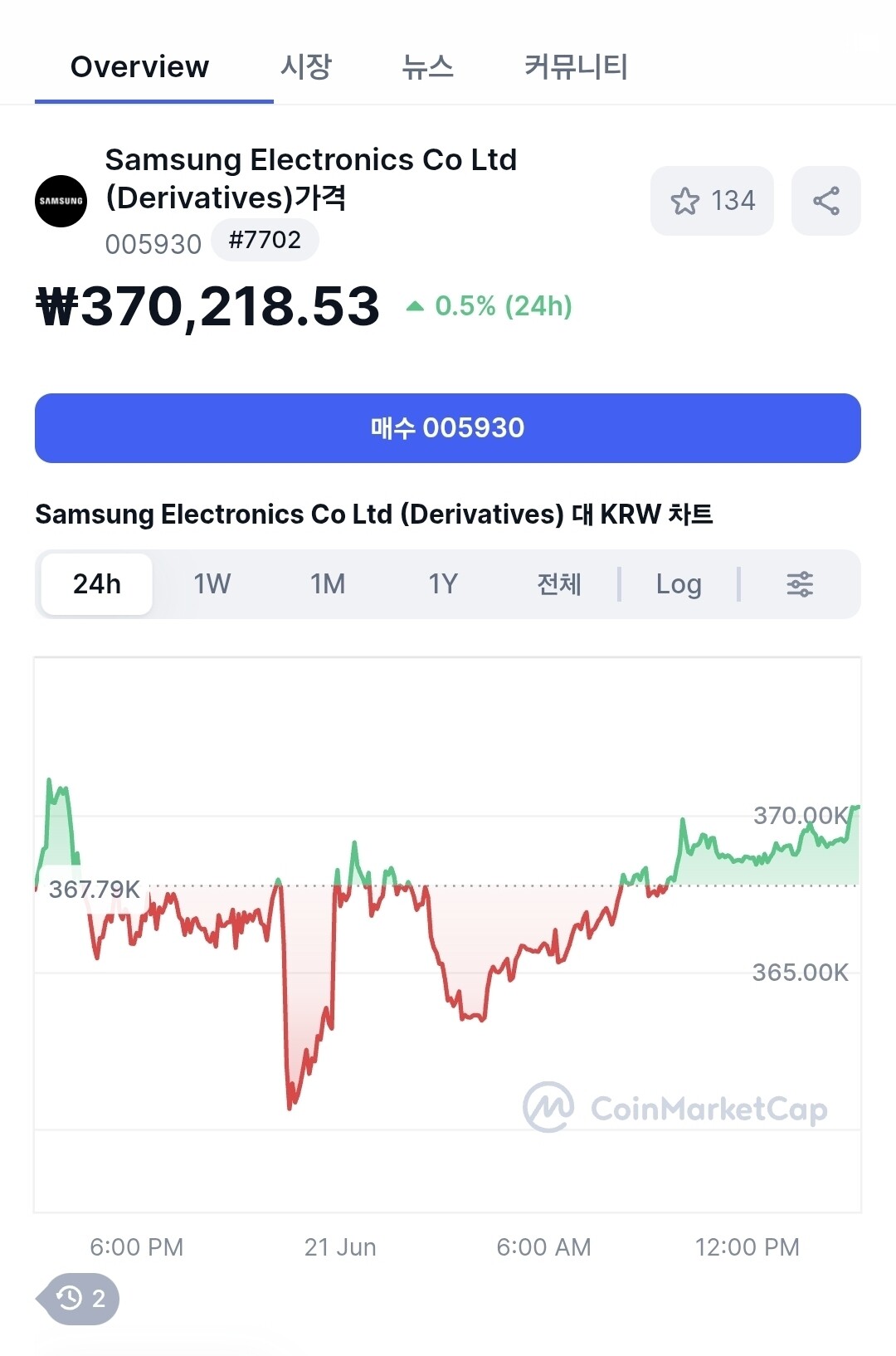Add to watchlist with the star button

pyautogui.click(x=712, y=201)
